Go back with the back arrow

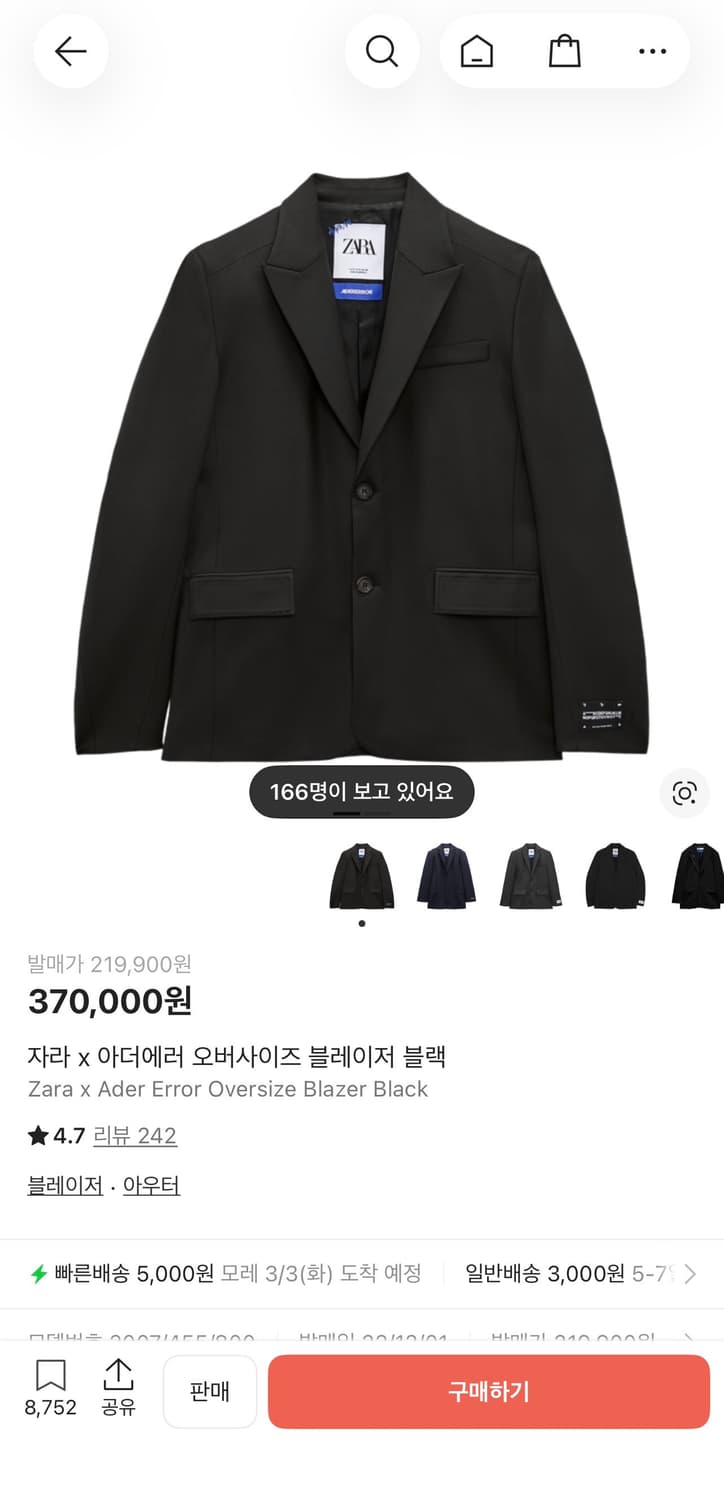70,51
